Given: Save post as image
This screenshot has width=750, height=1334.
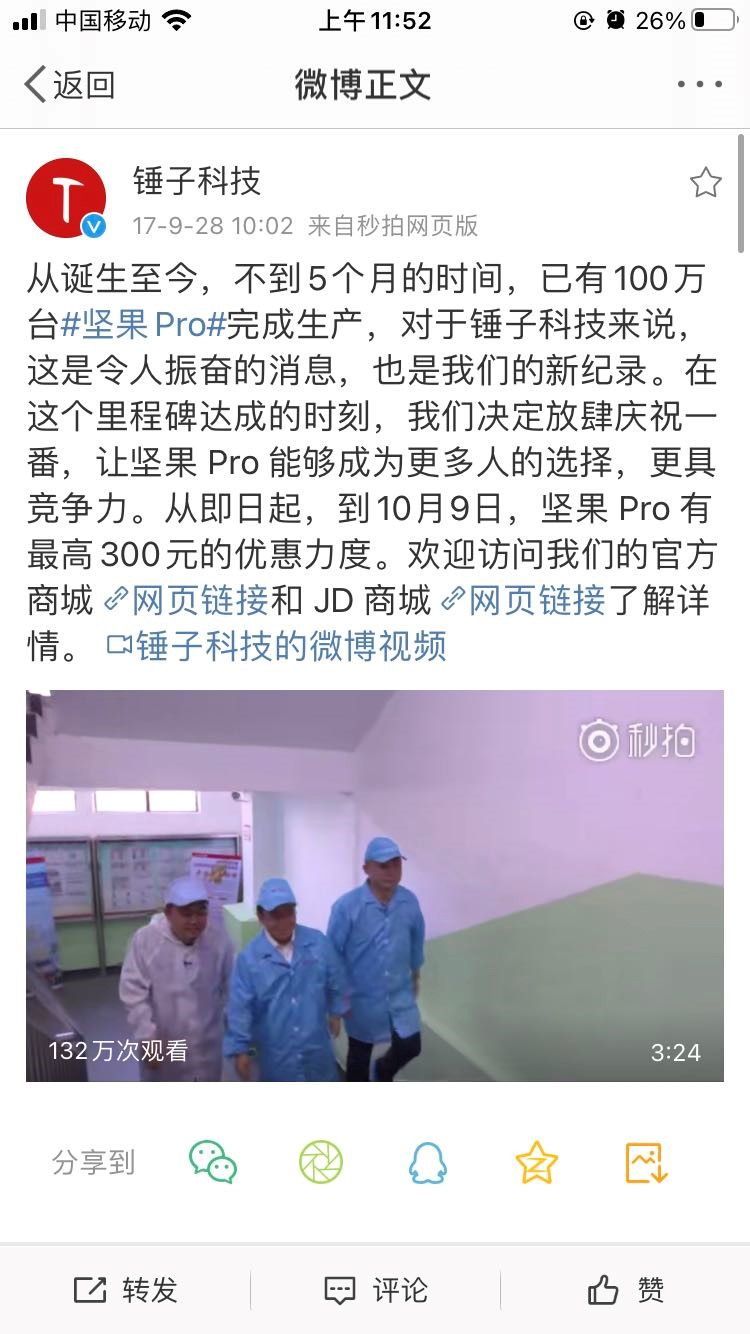Looking at the screenshot, I should 645,1163.
